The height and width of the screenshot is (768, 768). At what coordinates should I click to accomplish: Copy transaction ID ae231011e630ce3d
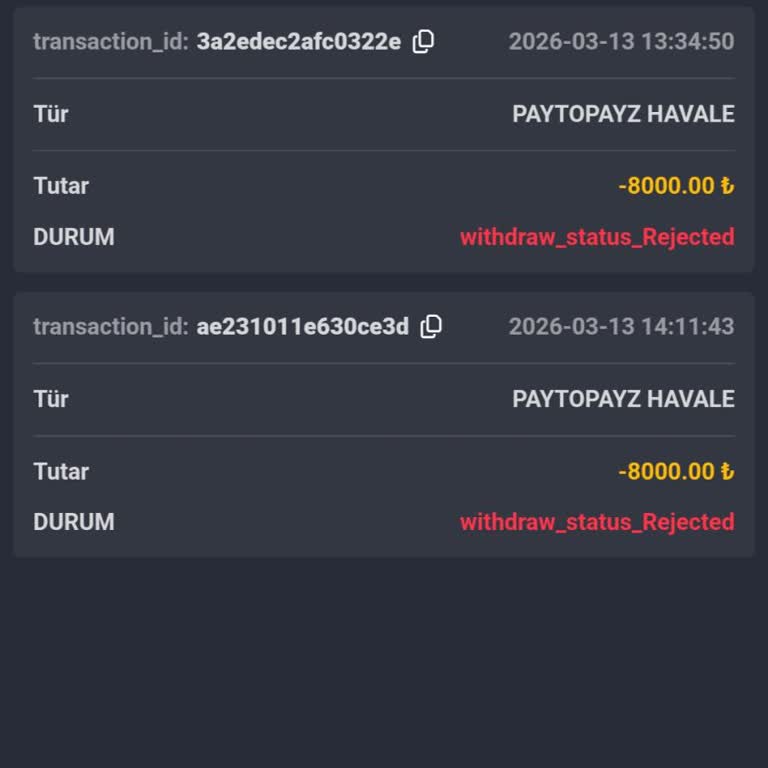[x=431, y=326]
